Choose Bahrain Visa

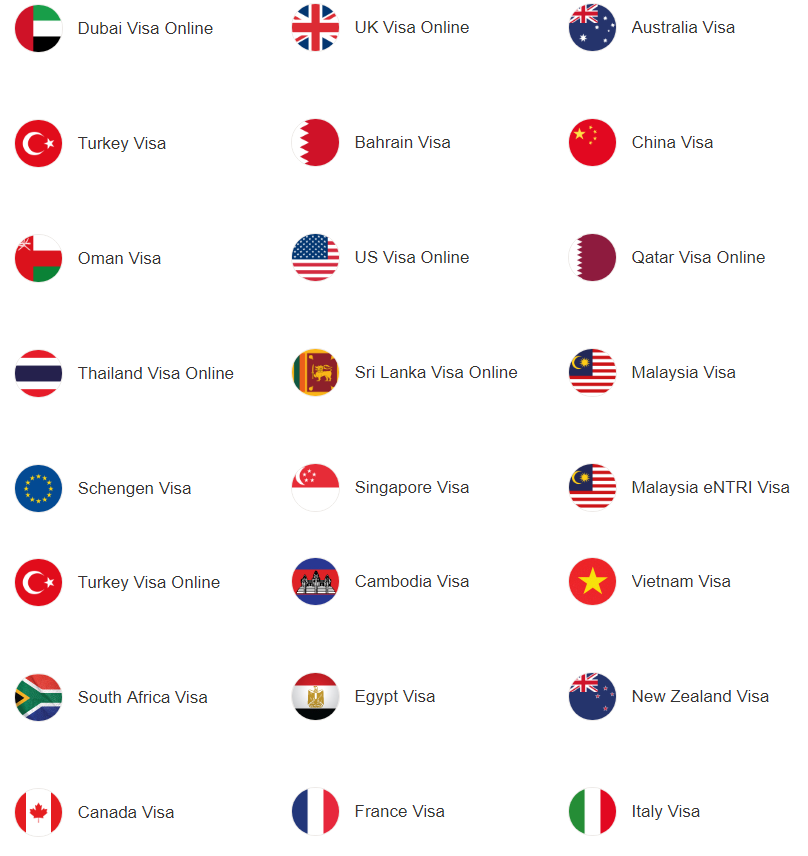click(x=402, y=142)
